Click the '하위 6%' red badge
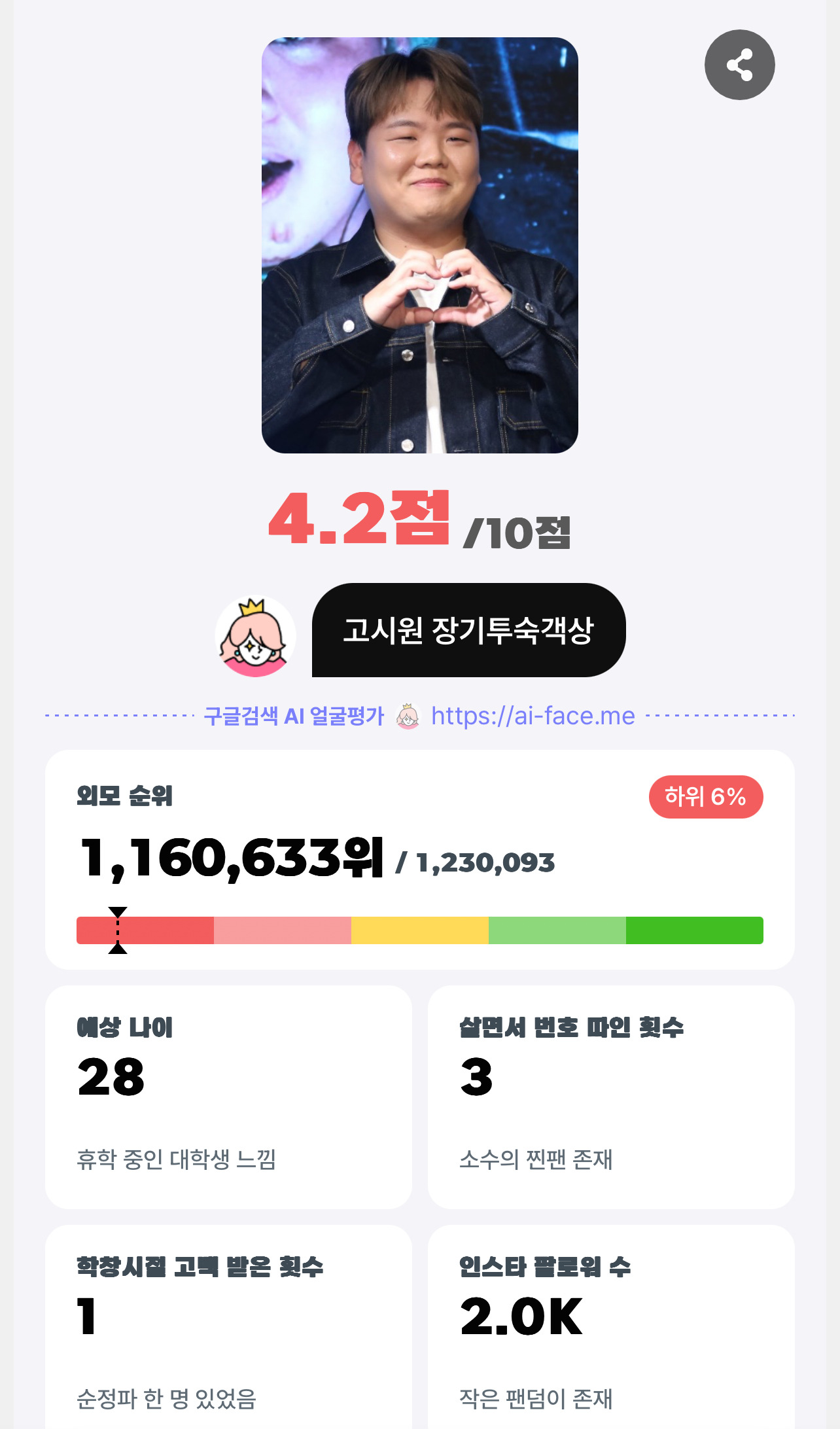This screenshot has height=1429, width=840. (x=705, y=796)
